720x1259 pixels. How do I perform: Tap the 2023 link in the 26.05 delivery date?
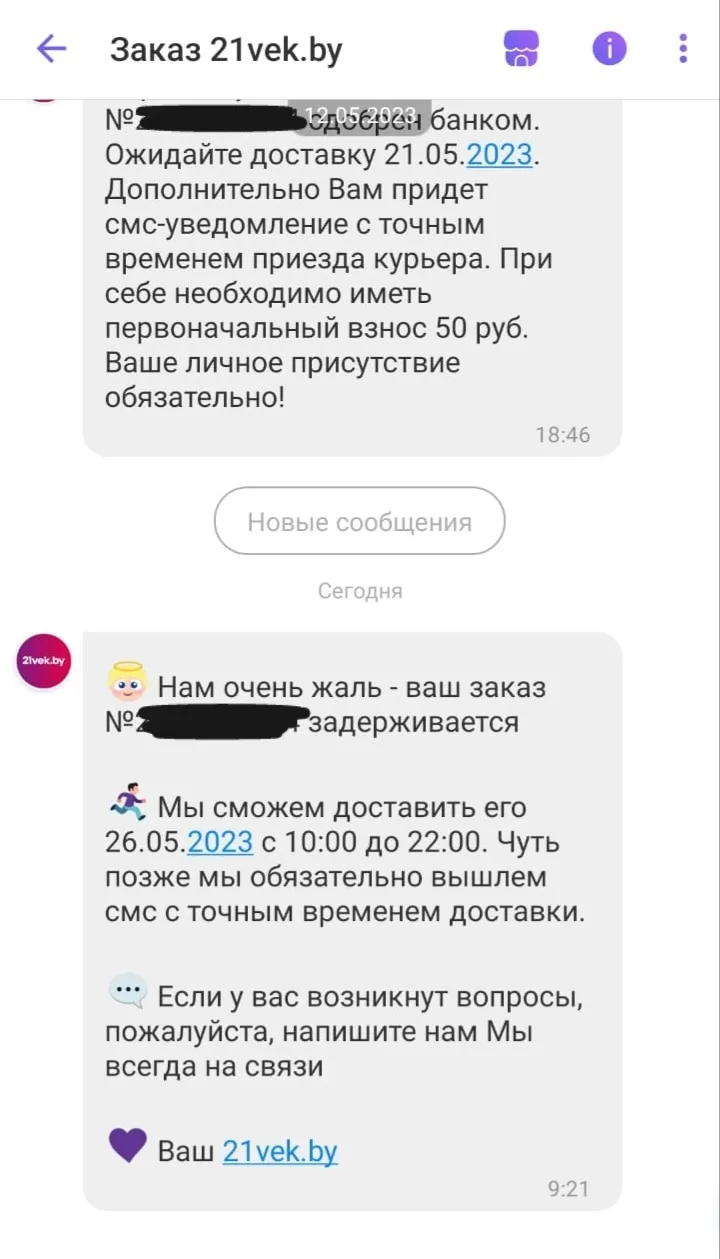pyautogui.click(x=220, y=842)
